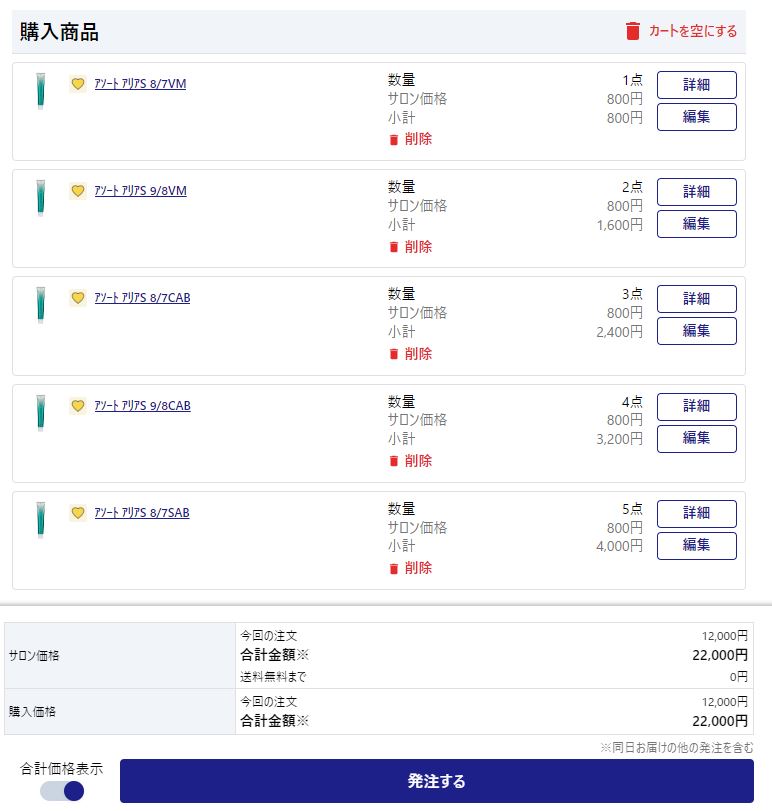Edit quantity via 編集 for 9/8VM

pyautogui.click(x=696, y=224)
